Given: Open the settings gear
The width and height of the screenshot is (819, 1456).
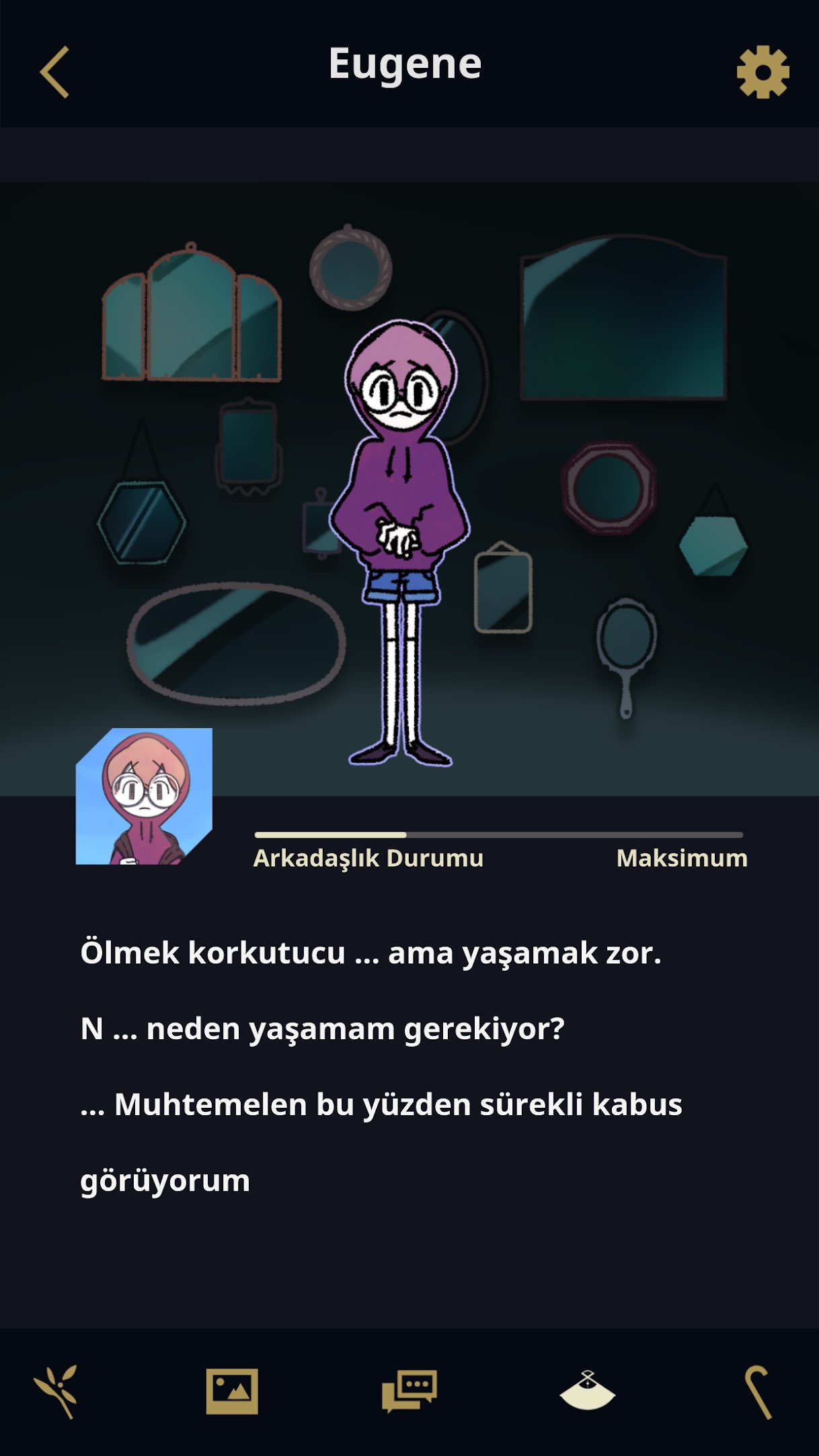Looking at the screenshot, I should (x=763, y=72).
